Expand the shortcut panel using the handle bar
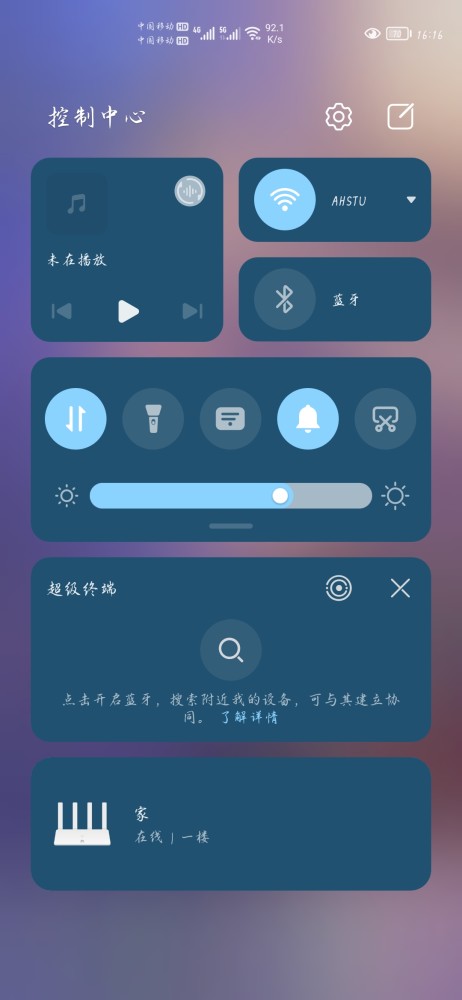 pos(231,526)
